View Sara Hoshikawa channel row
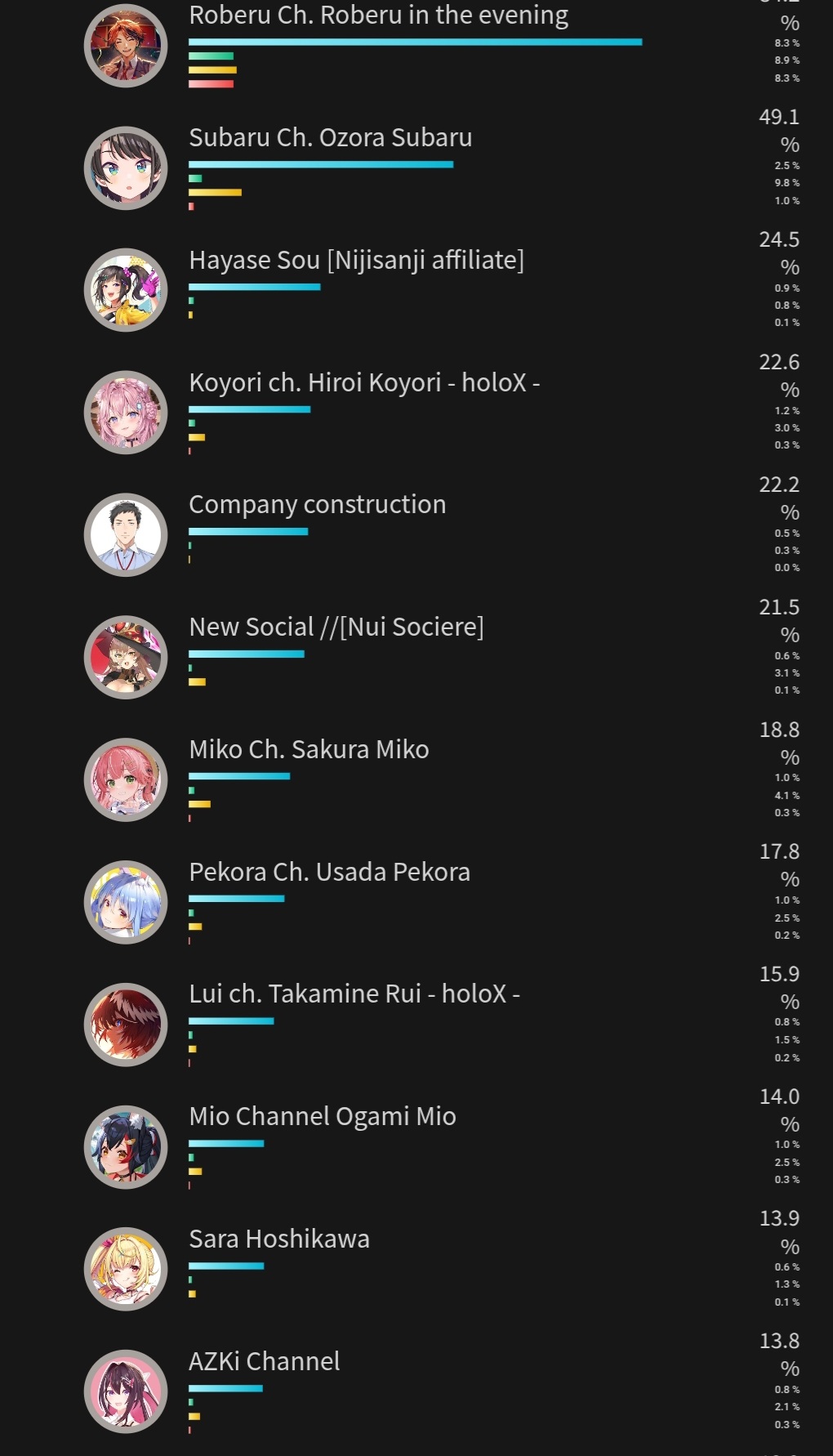The height and width of the screenshot is (1456, 833). coord(278,1239)
